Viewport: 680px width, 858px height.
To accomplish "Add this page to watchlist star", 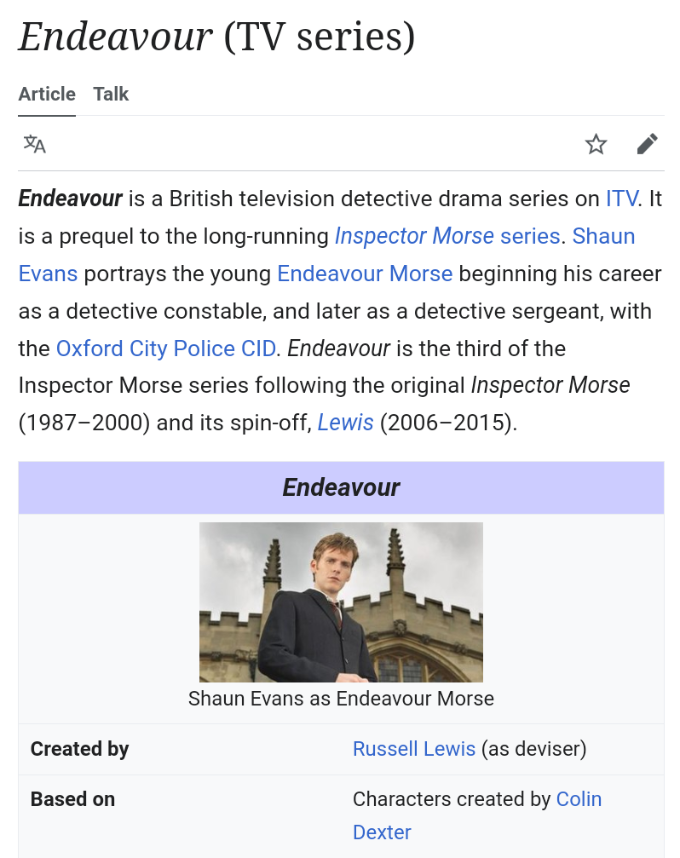I will [596, 144].
